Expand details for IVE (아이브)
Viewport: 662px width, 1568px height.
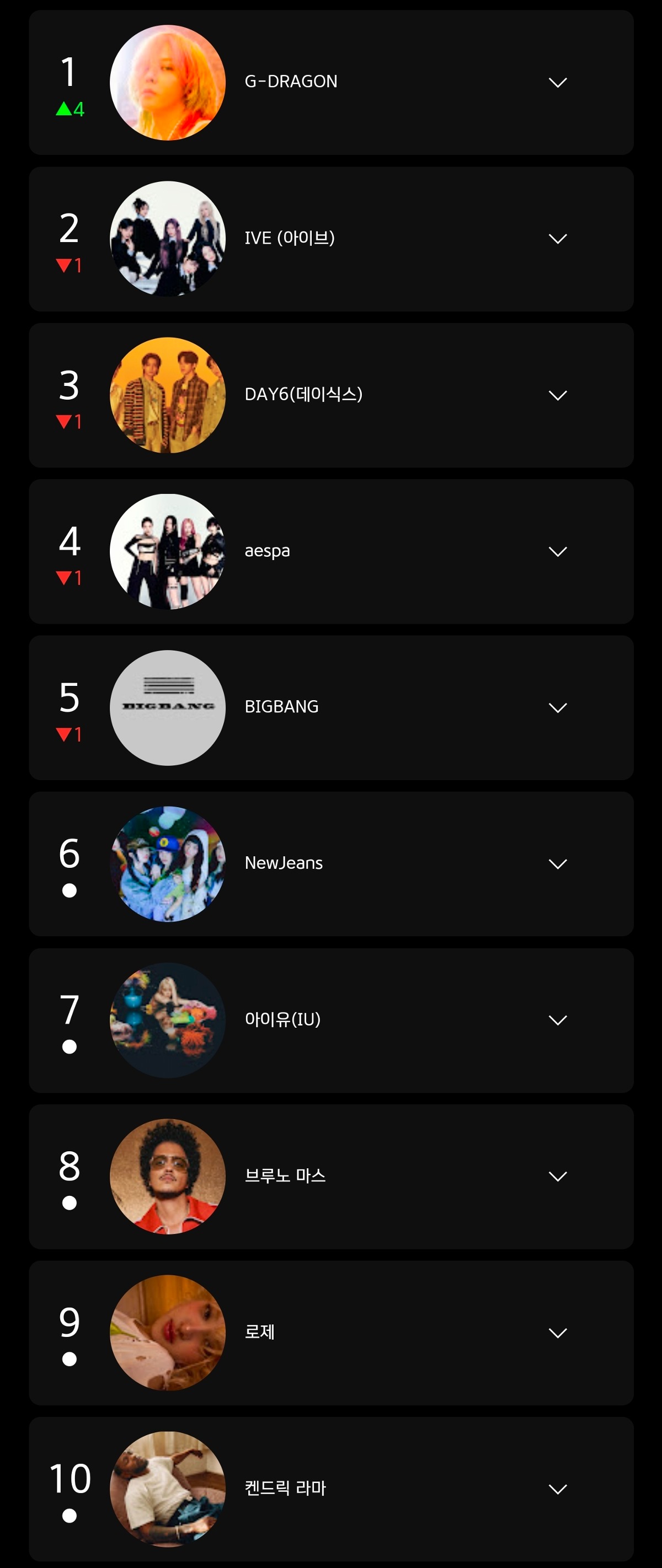[557, 239]
